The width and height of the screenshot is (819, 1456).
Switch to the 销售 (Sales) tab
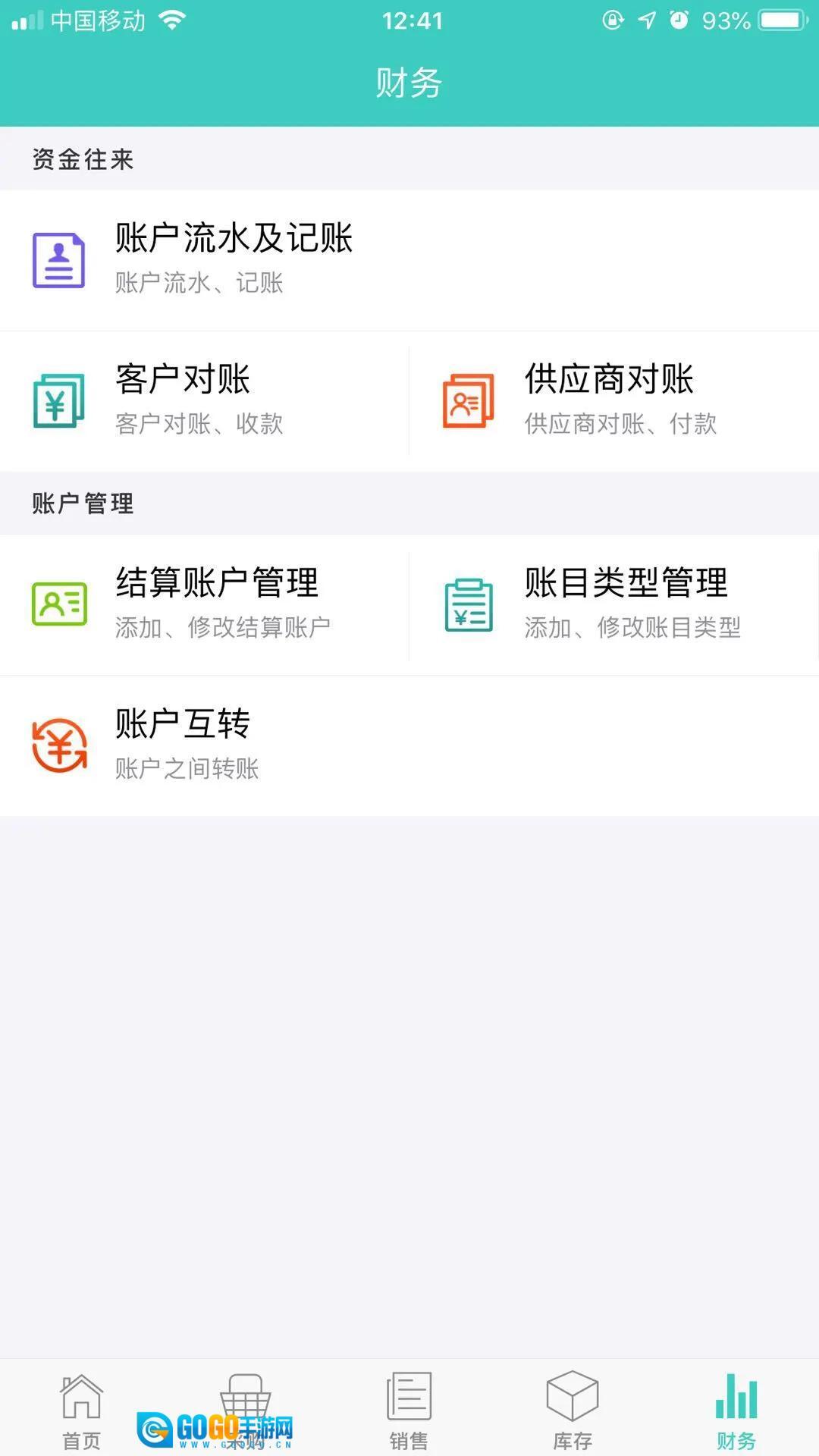[x=409, y=1410]
